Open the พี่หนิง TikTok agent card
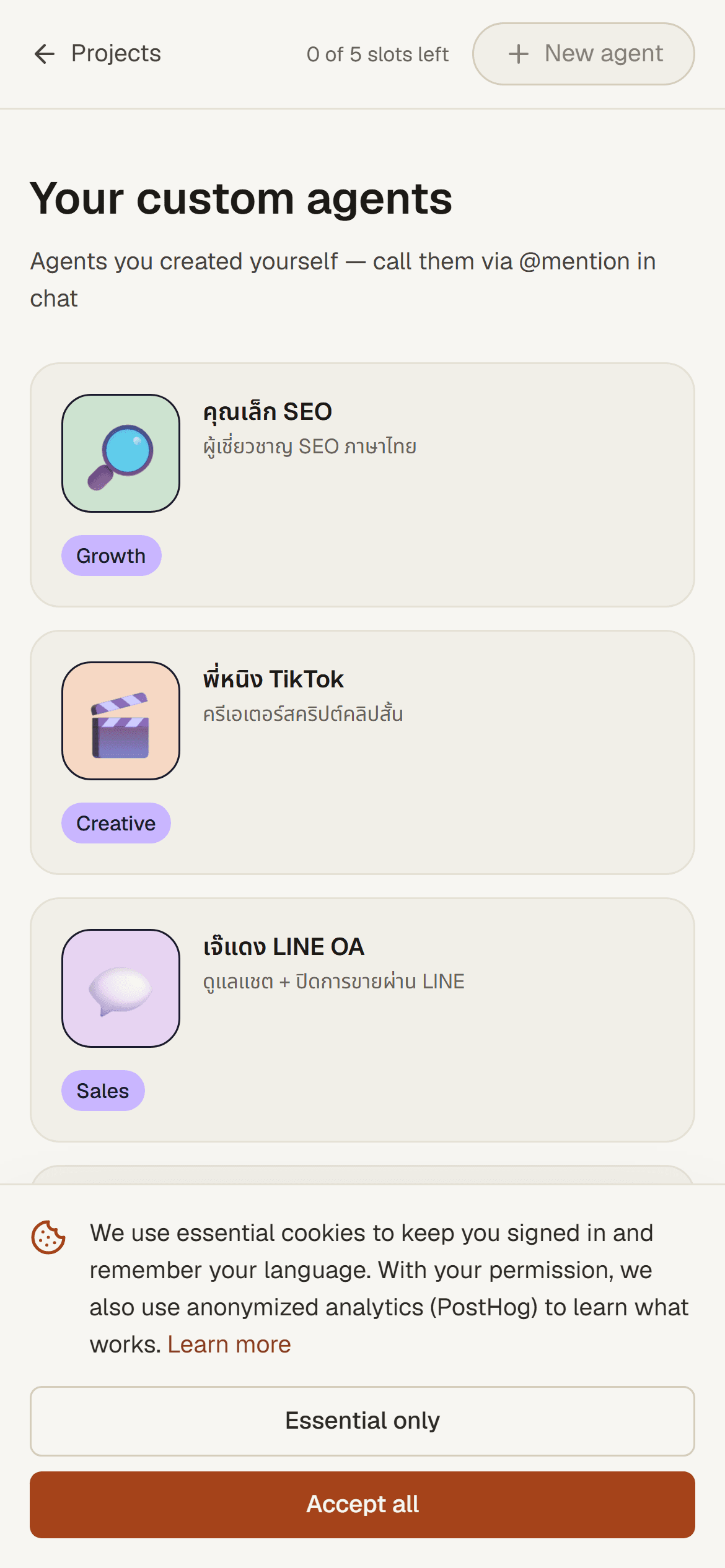 point(362,752)
